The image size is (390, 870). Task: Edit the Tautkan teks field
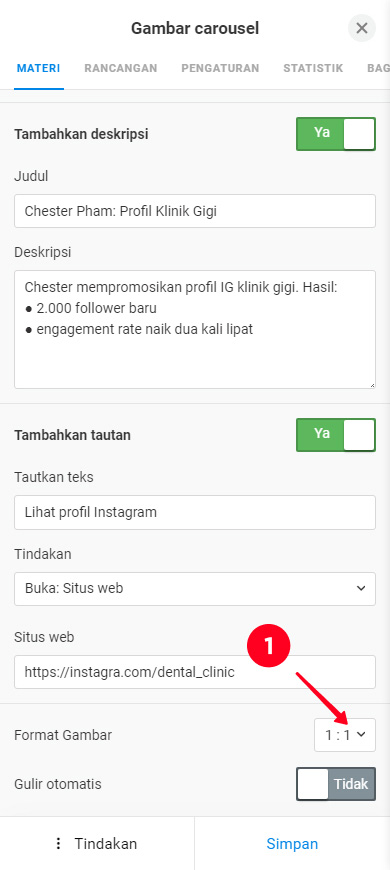[x=195, y=512]
